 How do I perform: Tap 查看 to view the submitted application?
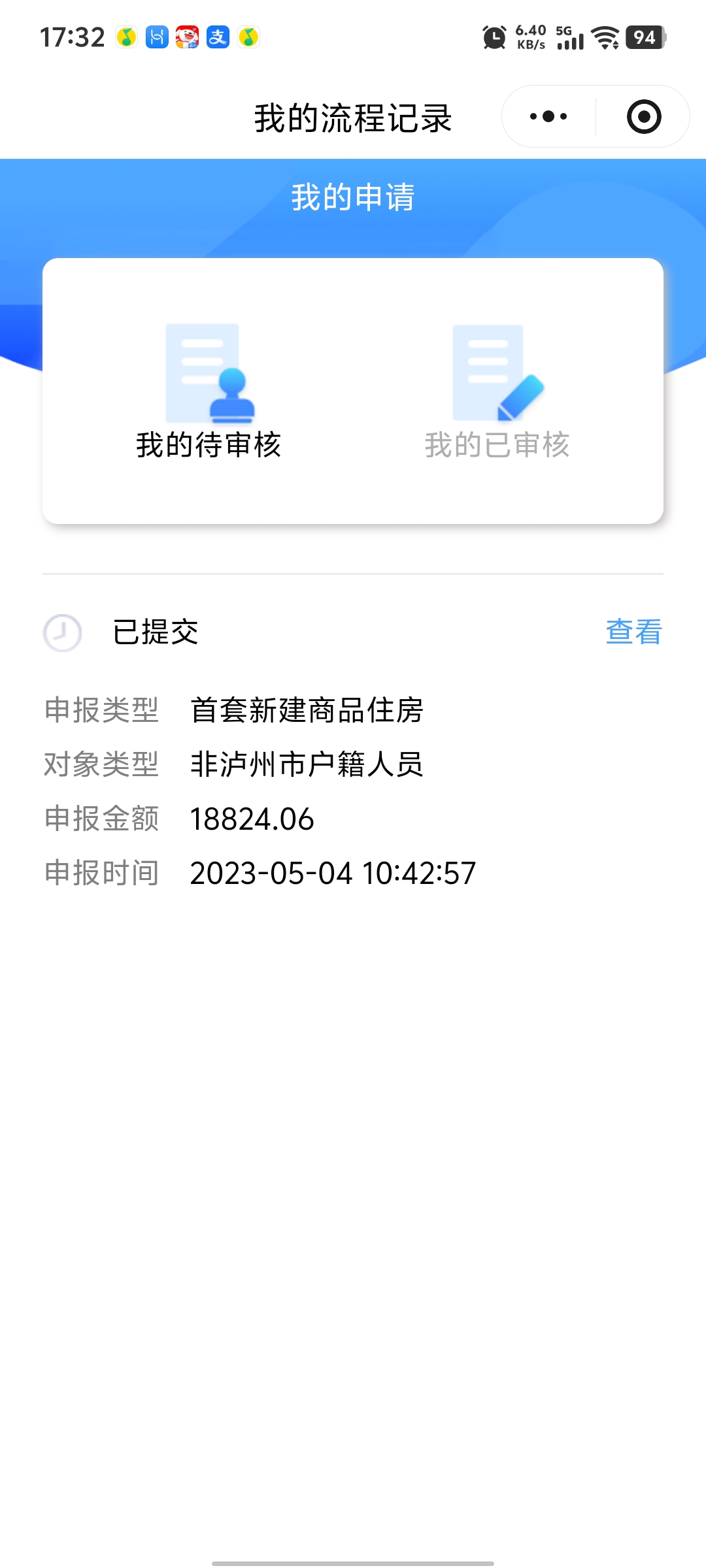pyautogui.click(x=633, y=632)
